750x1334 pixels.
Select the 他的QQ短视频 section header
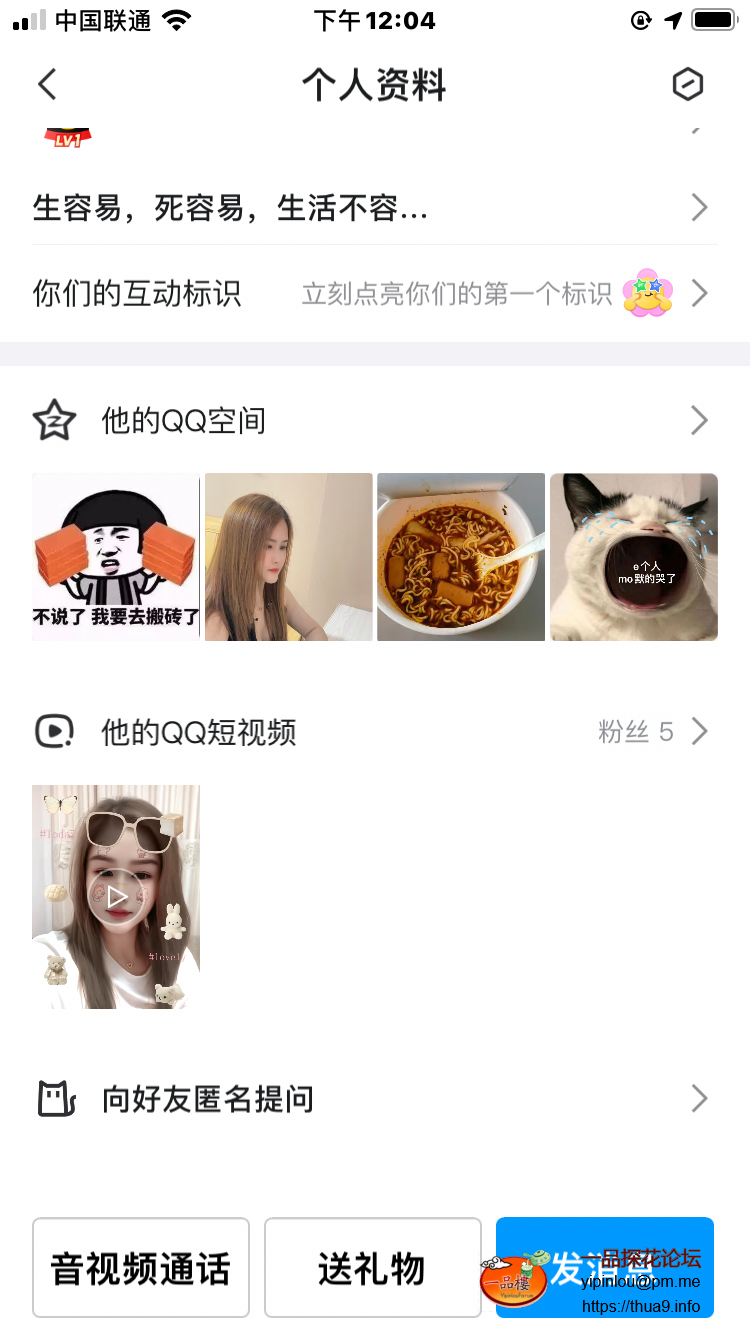pyautogui.click(x=200, y=731)
